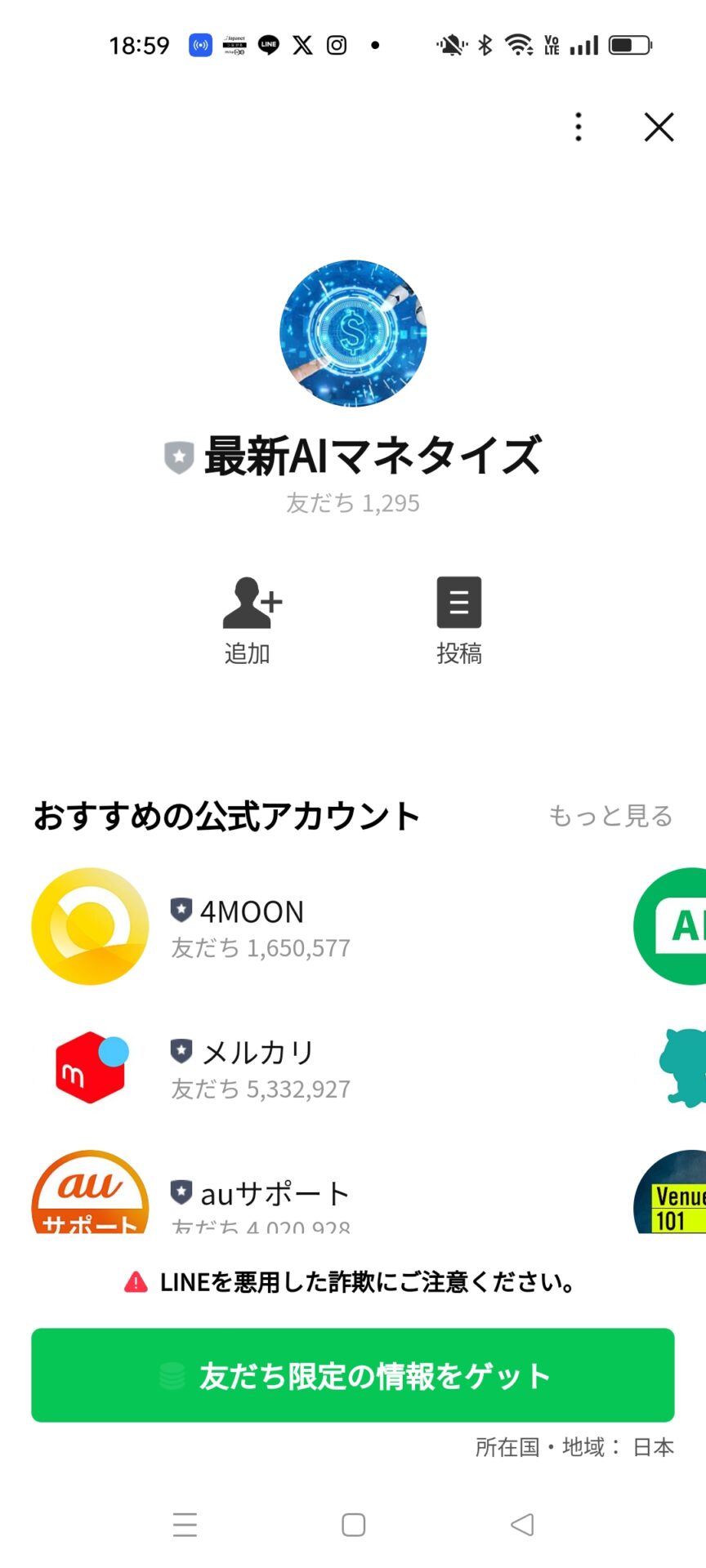This screenshot has width=706, height=1568.
Task: Go to the home screen
Action: tap(353, 1525)
